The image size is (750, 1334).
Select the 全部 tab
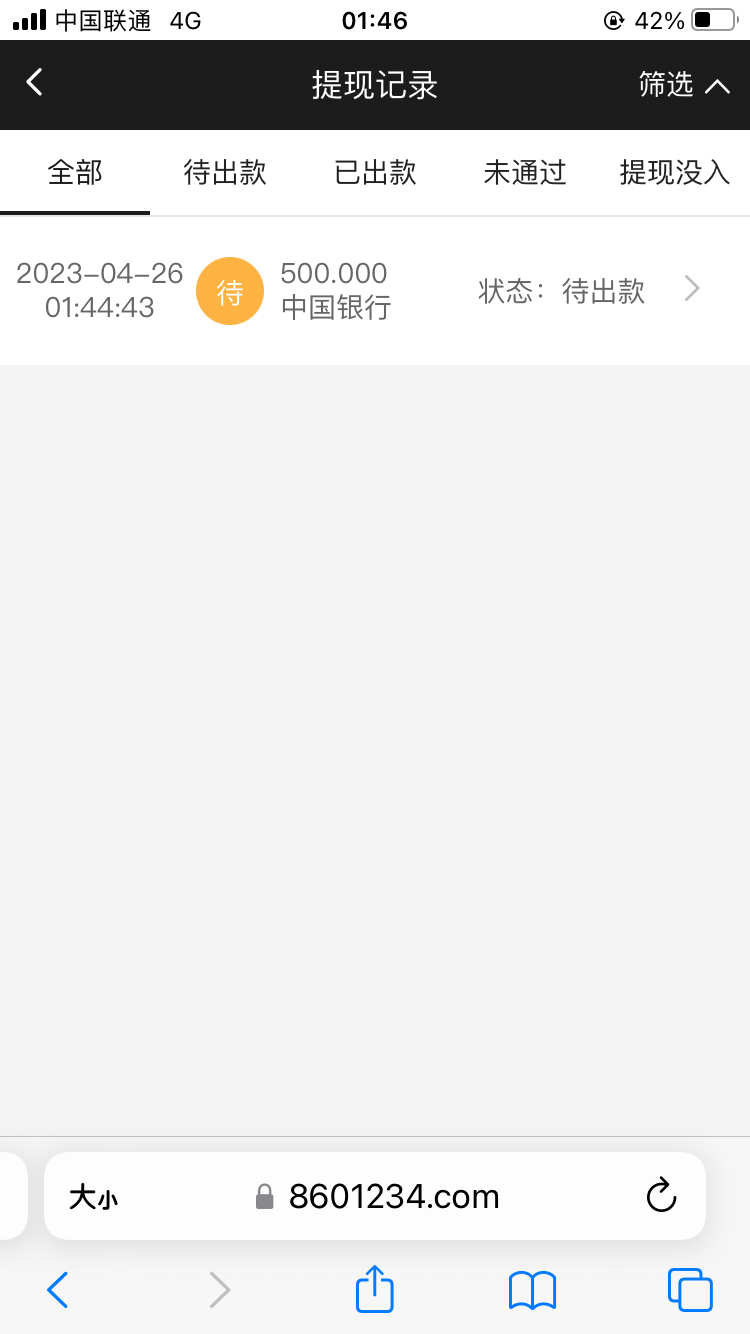pos(74,172)
